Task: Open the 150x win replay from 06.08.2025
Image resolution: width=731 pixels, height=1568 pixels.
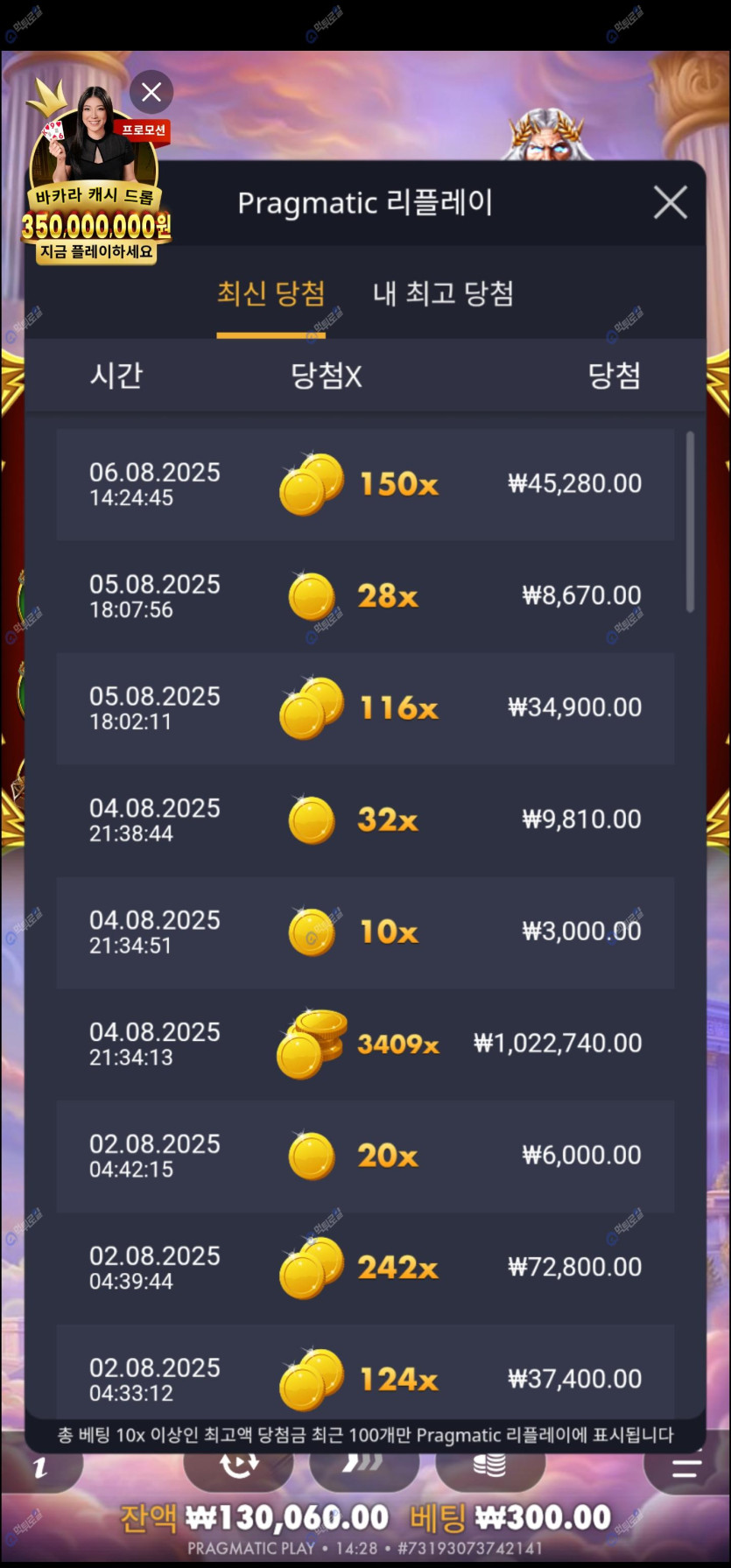Action: tap(365, 484)
